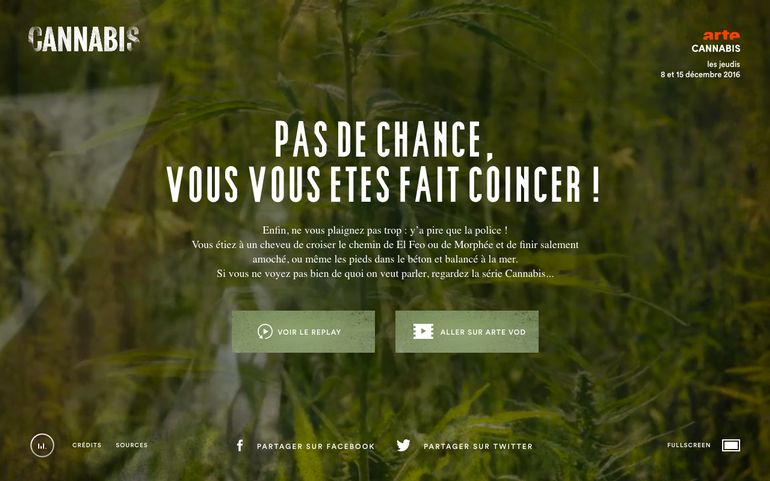Open the Sources link
This screenshot has width=770, height=481.
click(131, 445)
